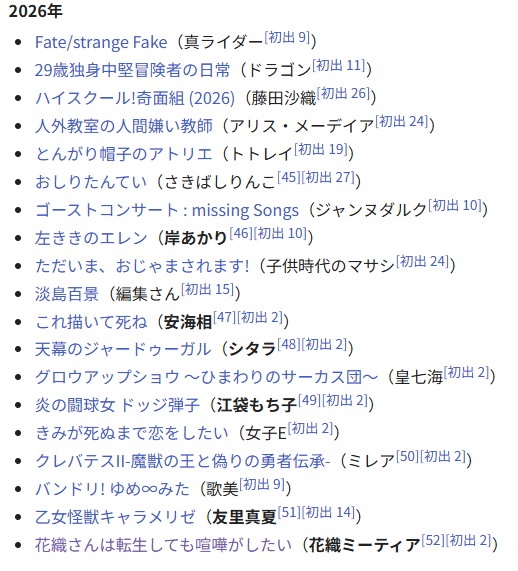518x571 pixels.
Task: Follow the これ描いて死ね link
Action: (91, 322)
